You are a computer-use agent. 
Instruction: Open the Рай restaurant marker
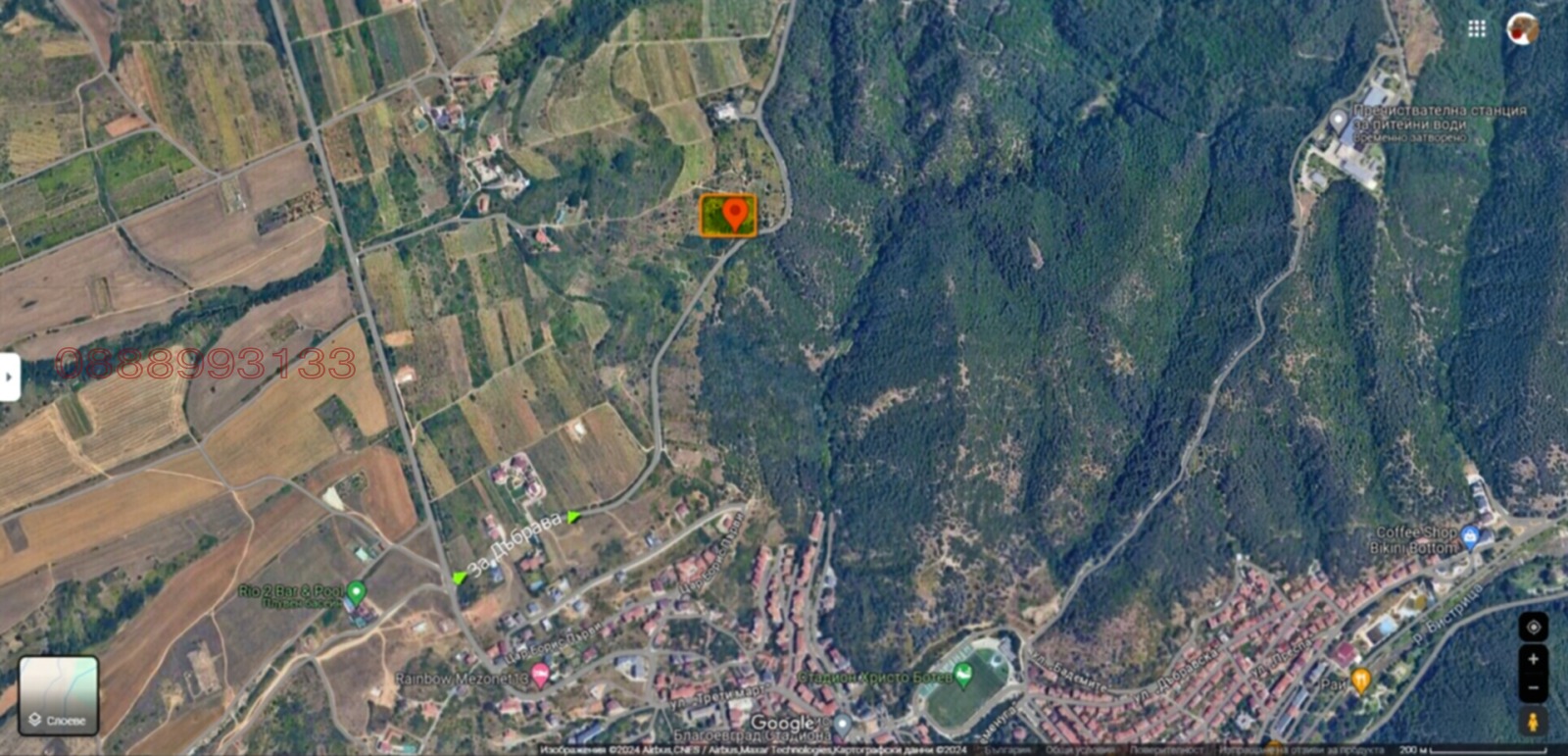1360,680
